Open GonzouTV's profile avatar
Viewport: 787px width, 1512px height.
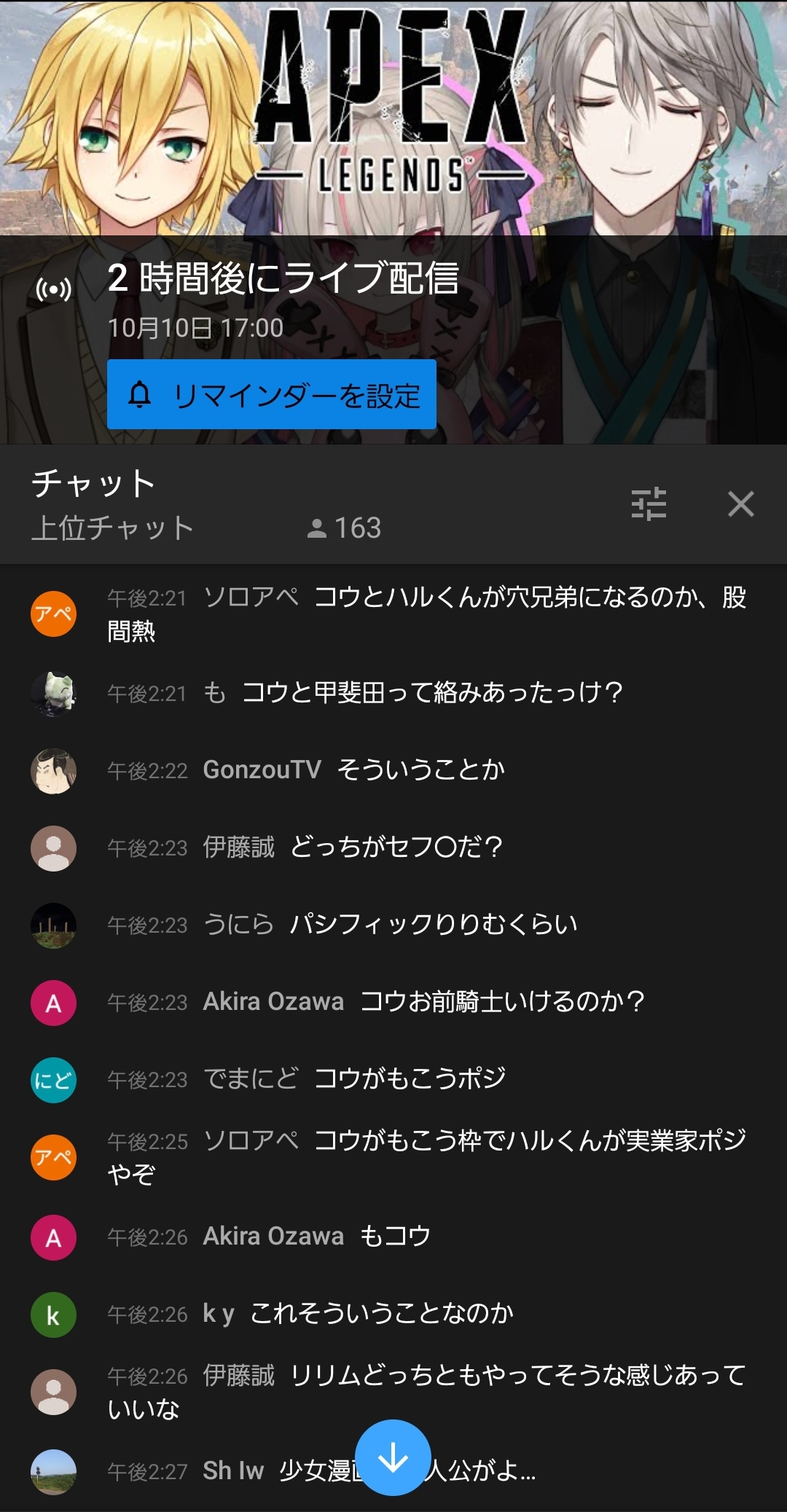click(x=53, y=770)
